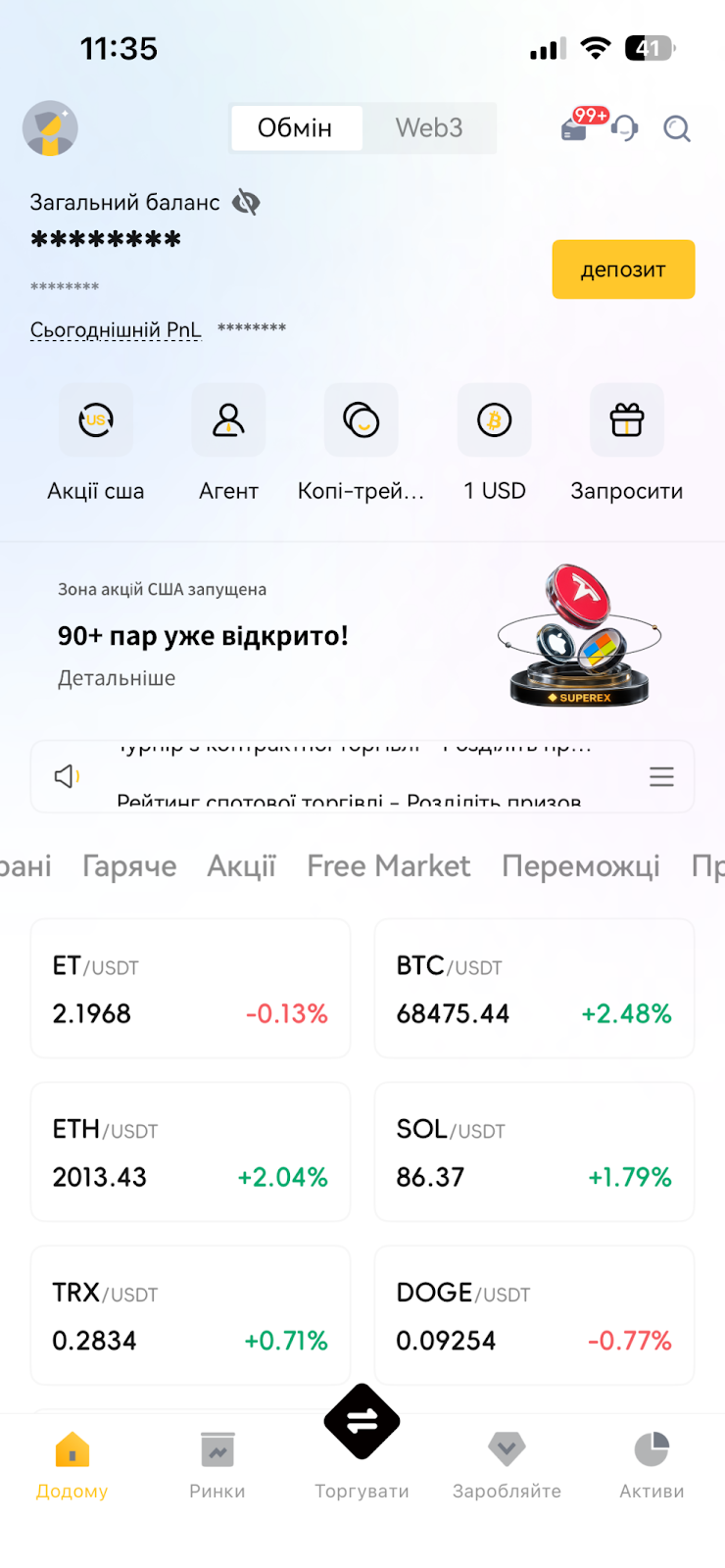Viewport: 725px width, 1568px height.
Task: Switch to the Web3 tab
Action: click(429, 128)
